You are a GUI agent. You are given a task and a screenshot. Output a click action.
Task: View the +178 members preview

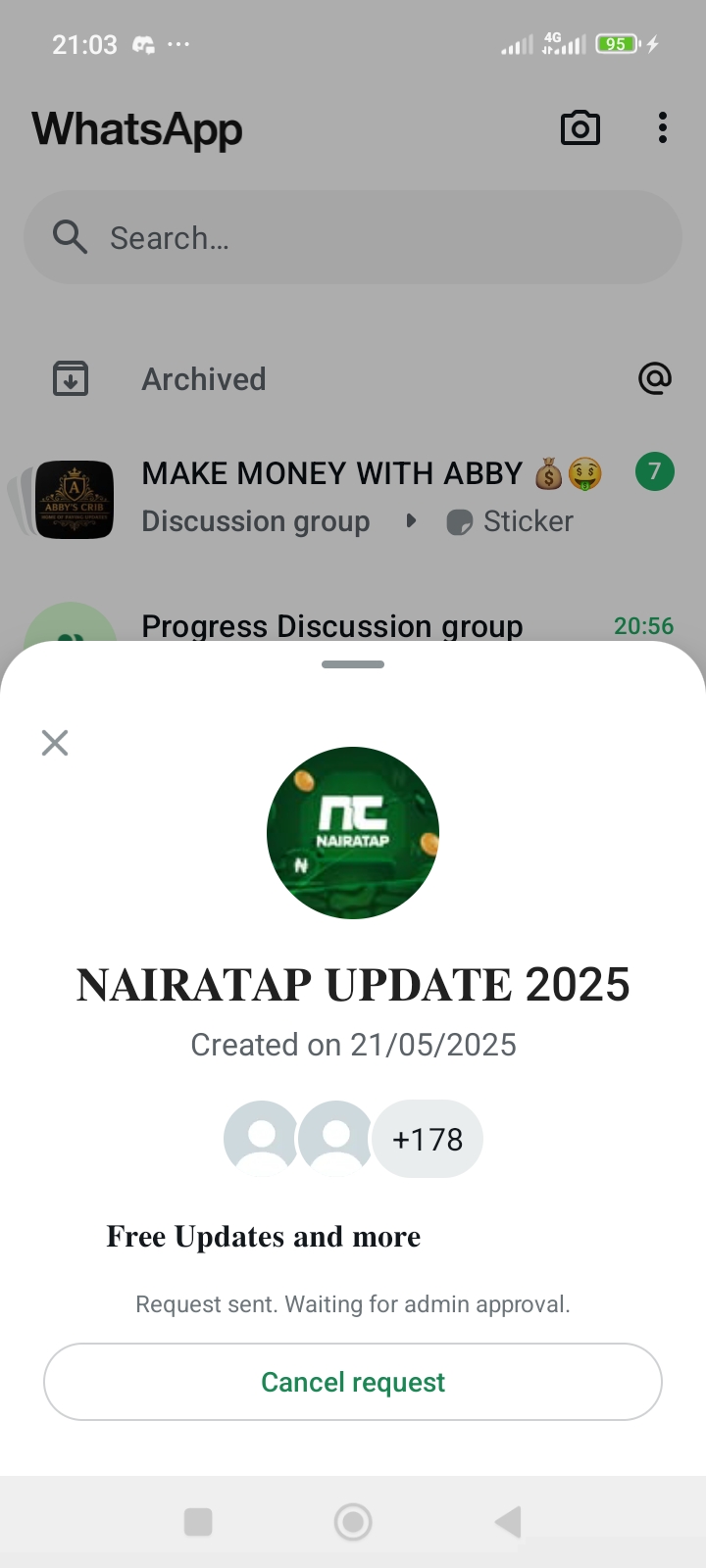click(428, 1139)
